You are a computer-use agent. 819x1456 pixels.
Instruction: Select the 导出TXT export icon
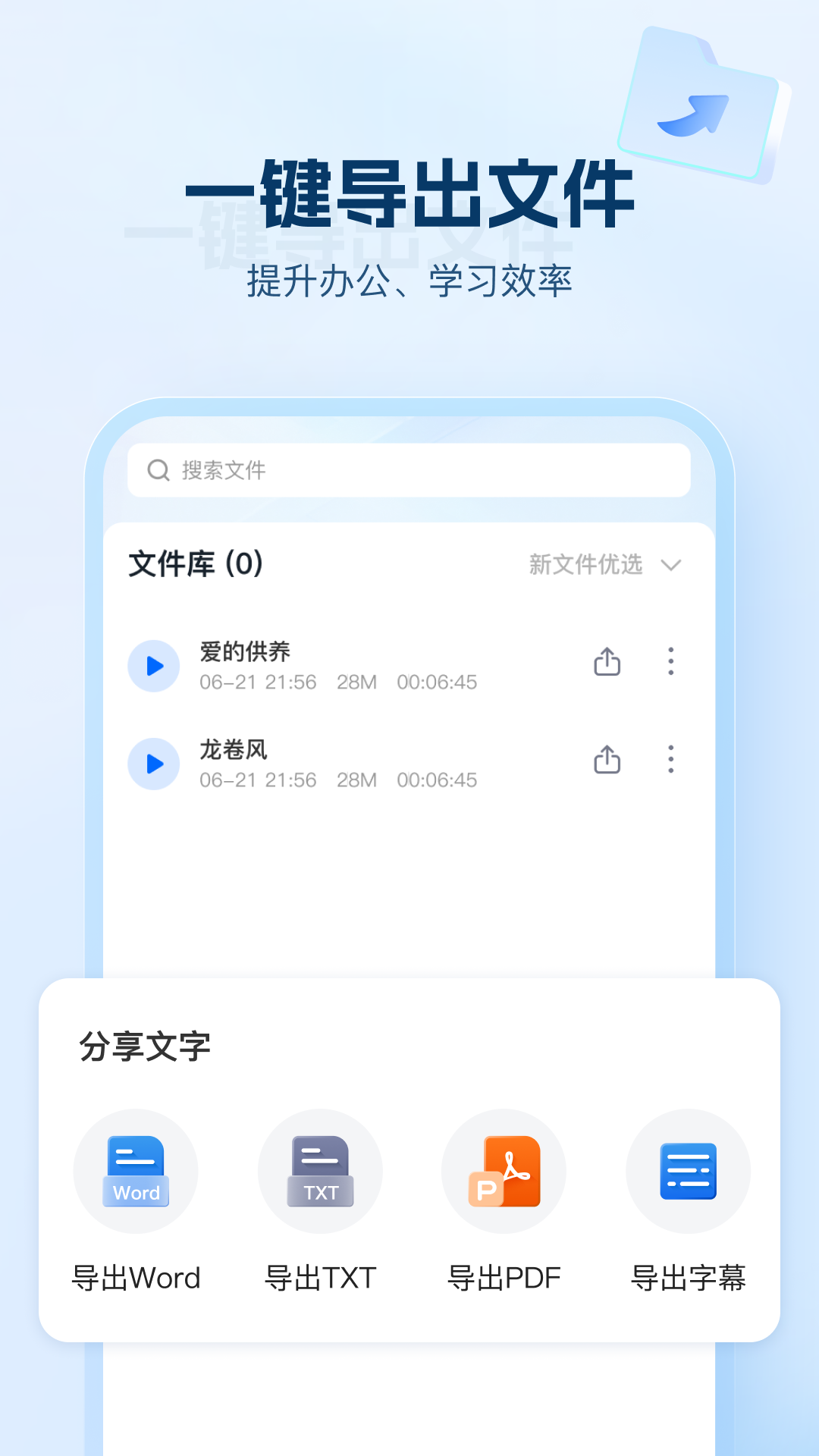pyautogui.click(x=319, y=1172)
